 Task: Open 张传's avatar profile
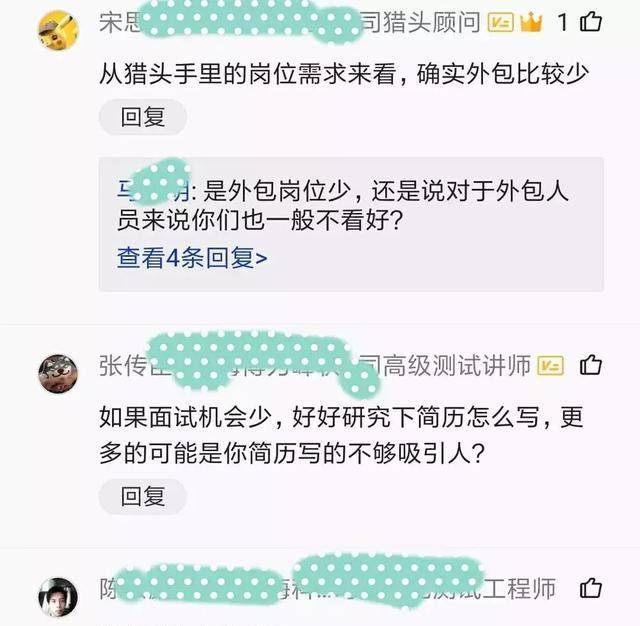(58, 374)
